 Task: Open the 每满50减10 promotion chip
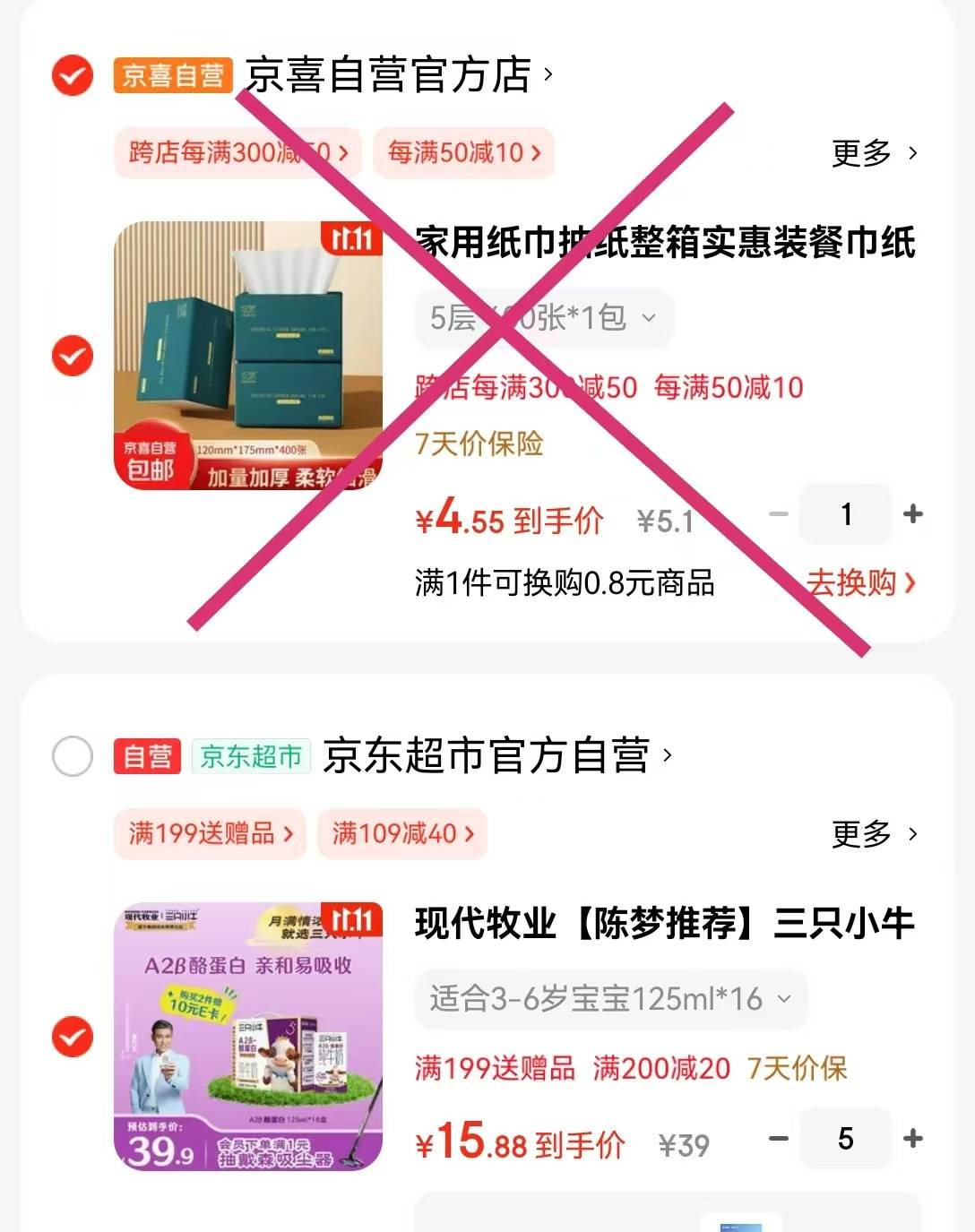pyautogui.click(x=463, y=152)
